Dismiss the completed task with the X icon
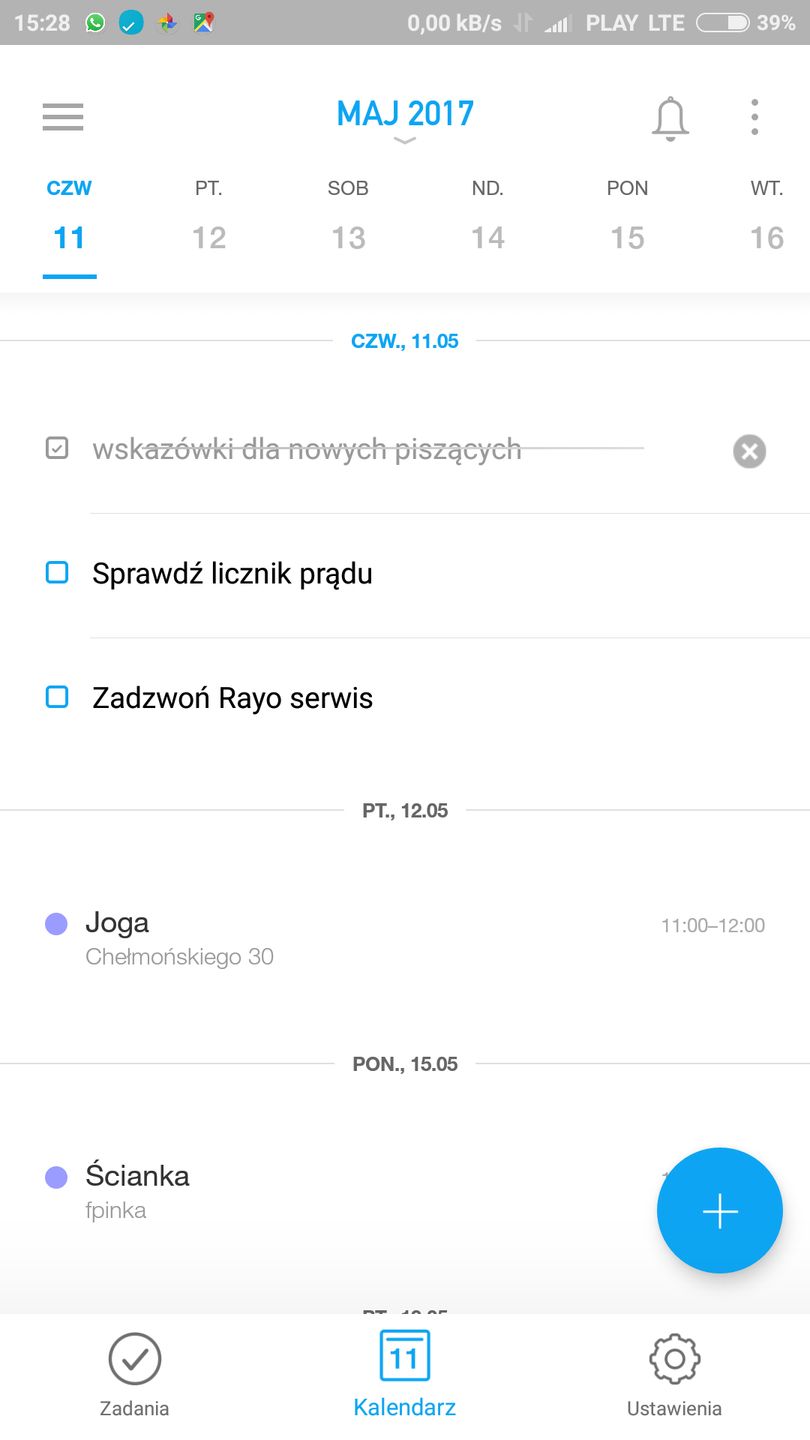The image size is (810, 1440). [x=748, y=451]
